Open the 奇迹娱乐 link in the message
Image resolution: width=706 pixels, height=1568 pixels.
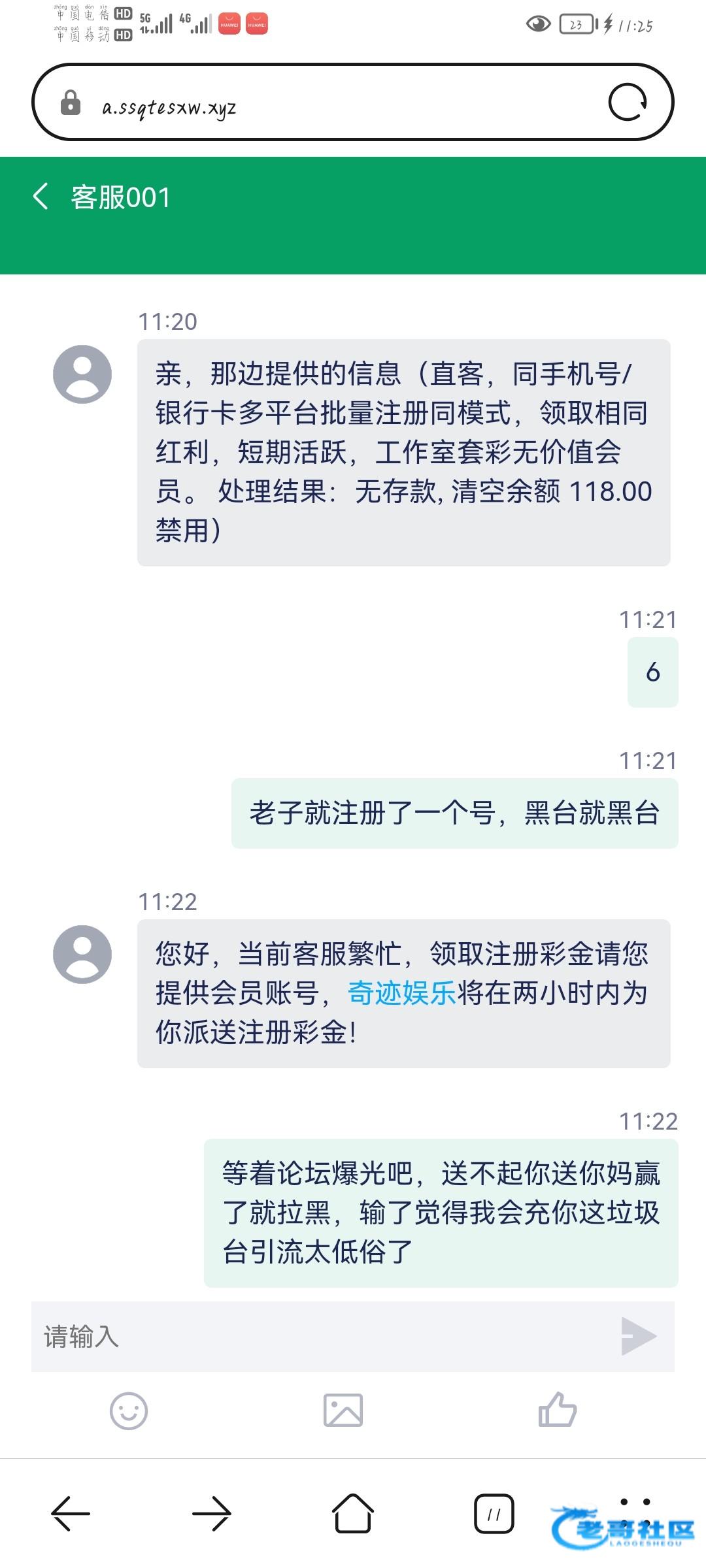coord(401,993)
